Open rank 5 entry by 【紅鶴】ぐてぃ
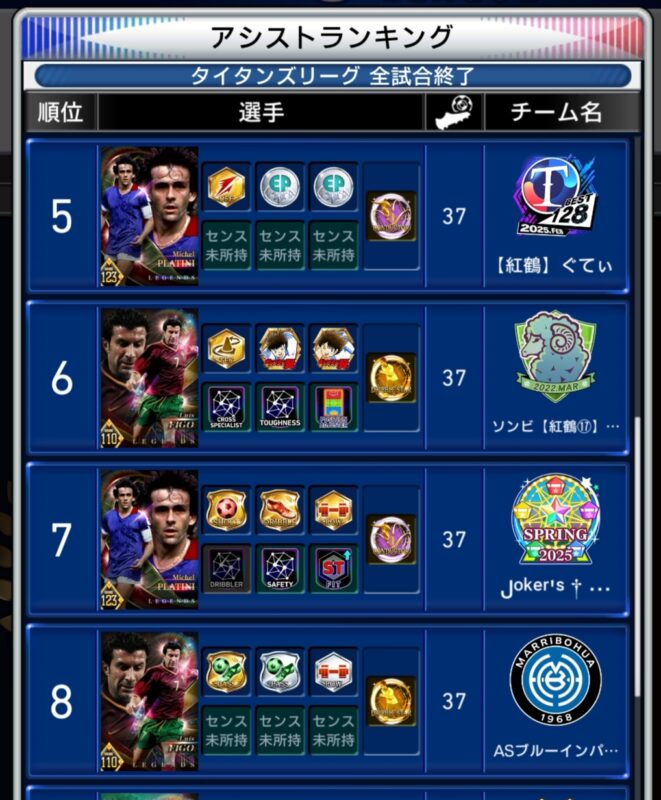 click(330, 216)
